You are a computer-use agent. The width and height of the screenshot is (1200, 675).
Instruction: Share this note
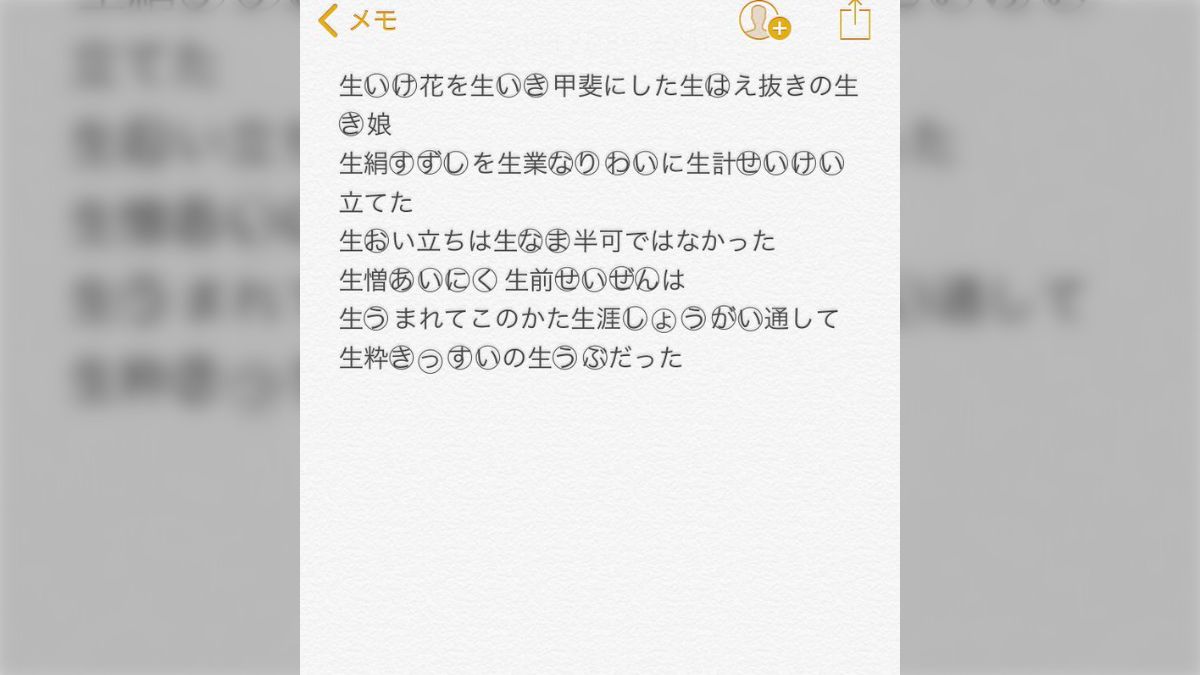coord(855,21)
